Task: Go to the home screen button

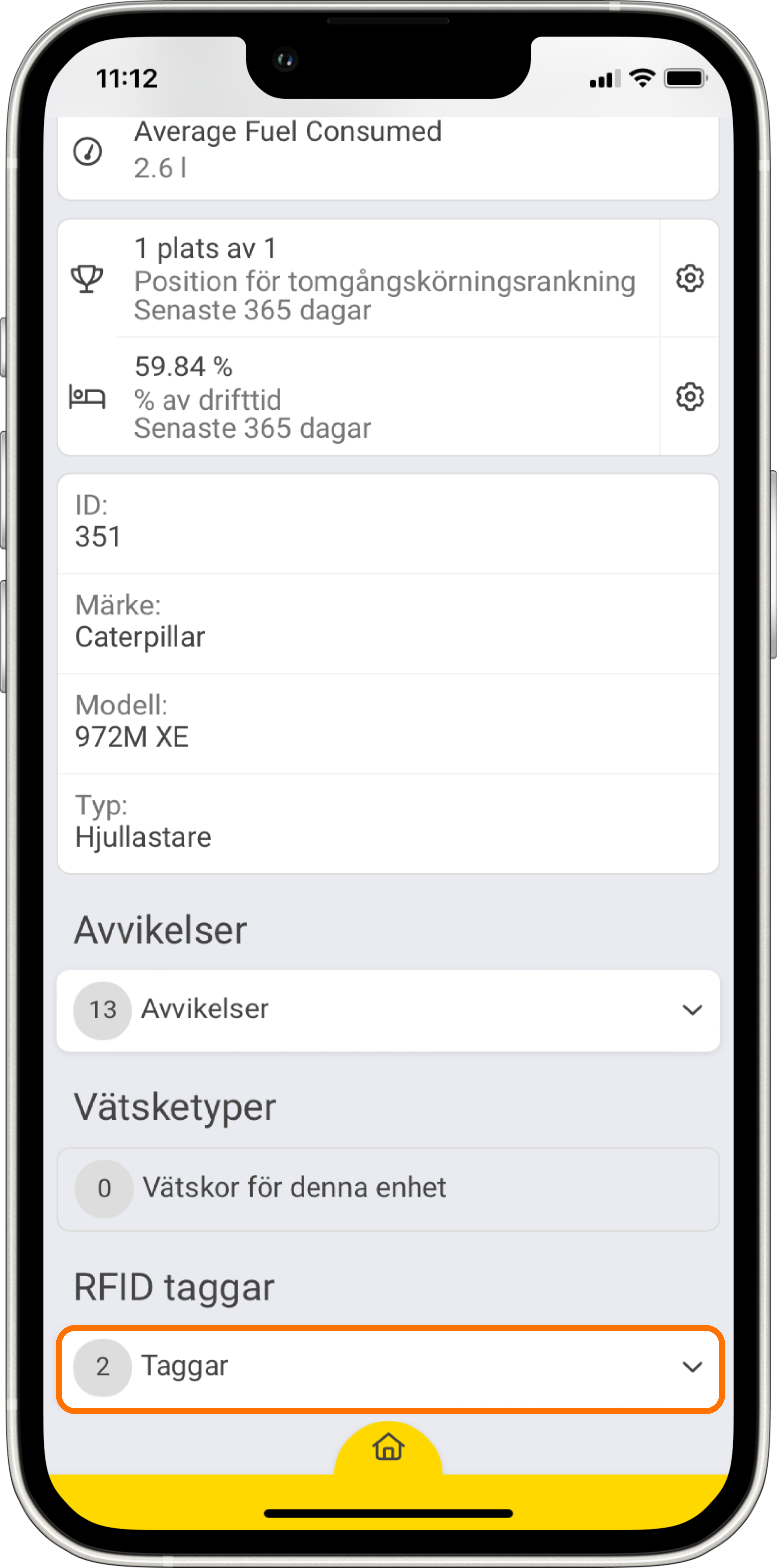Action: tap(388, 1447)
